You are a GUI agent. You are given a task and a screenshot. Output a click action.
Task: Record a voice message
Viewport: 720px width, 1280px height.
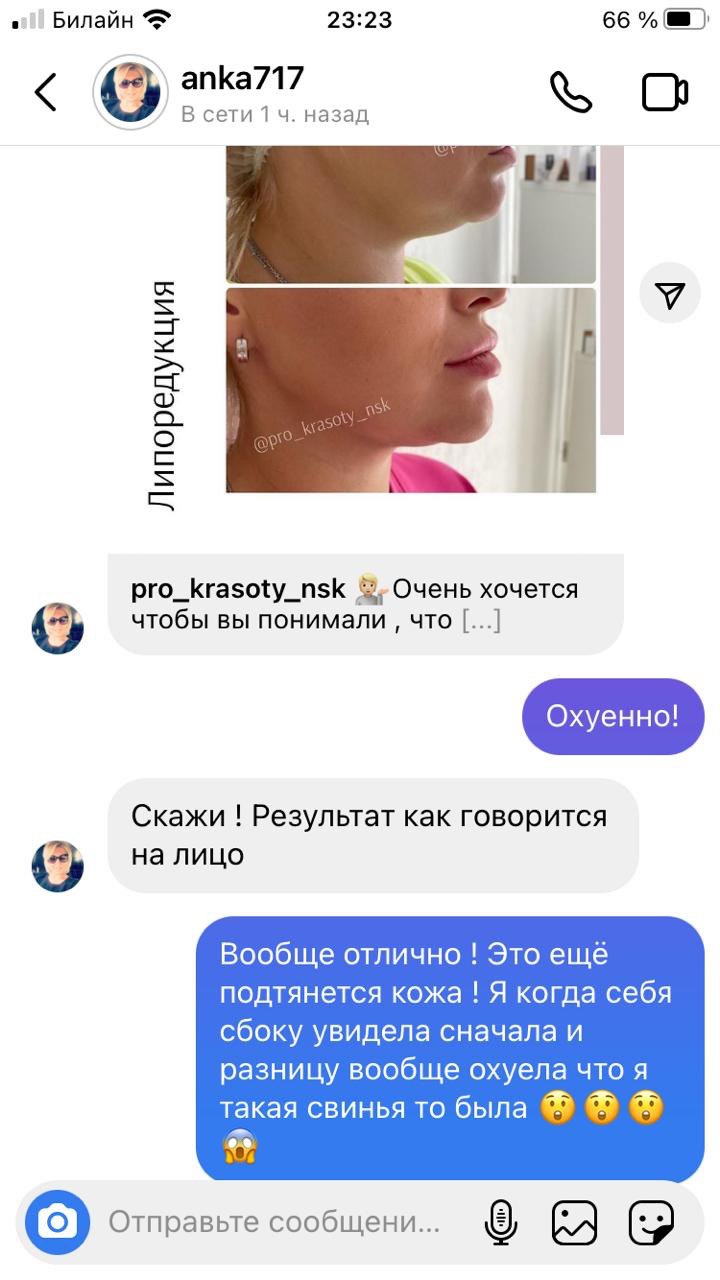499,1222
